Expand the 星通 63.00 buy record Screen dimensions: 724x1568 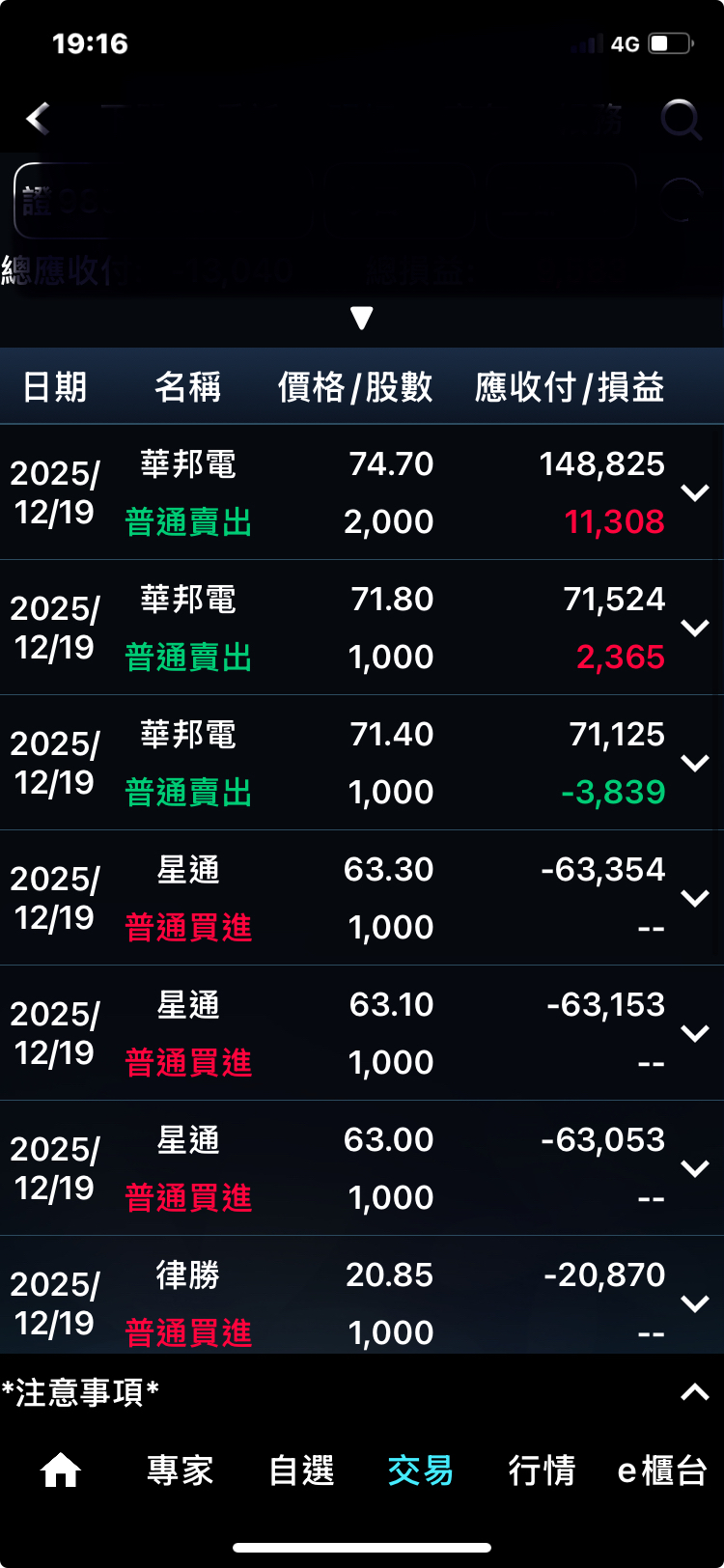pyautogui.click(x=695, y=1169)
